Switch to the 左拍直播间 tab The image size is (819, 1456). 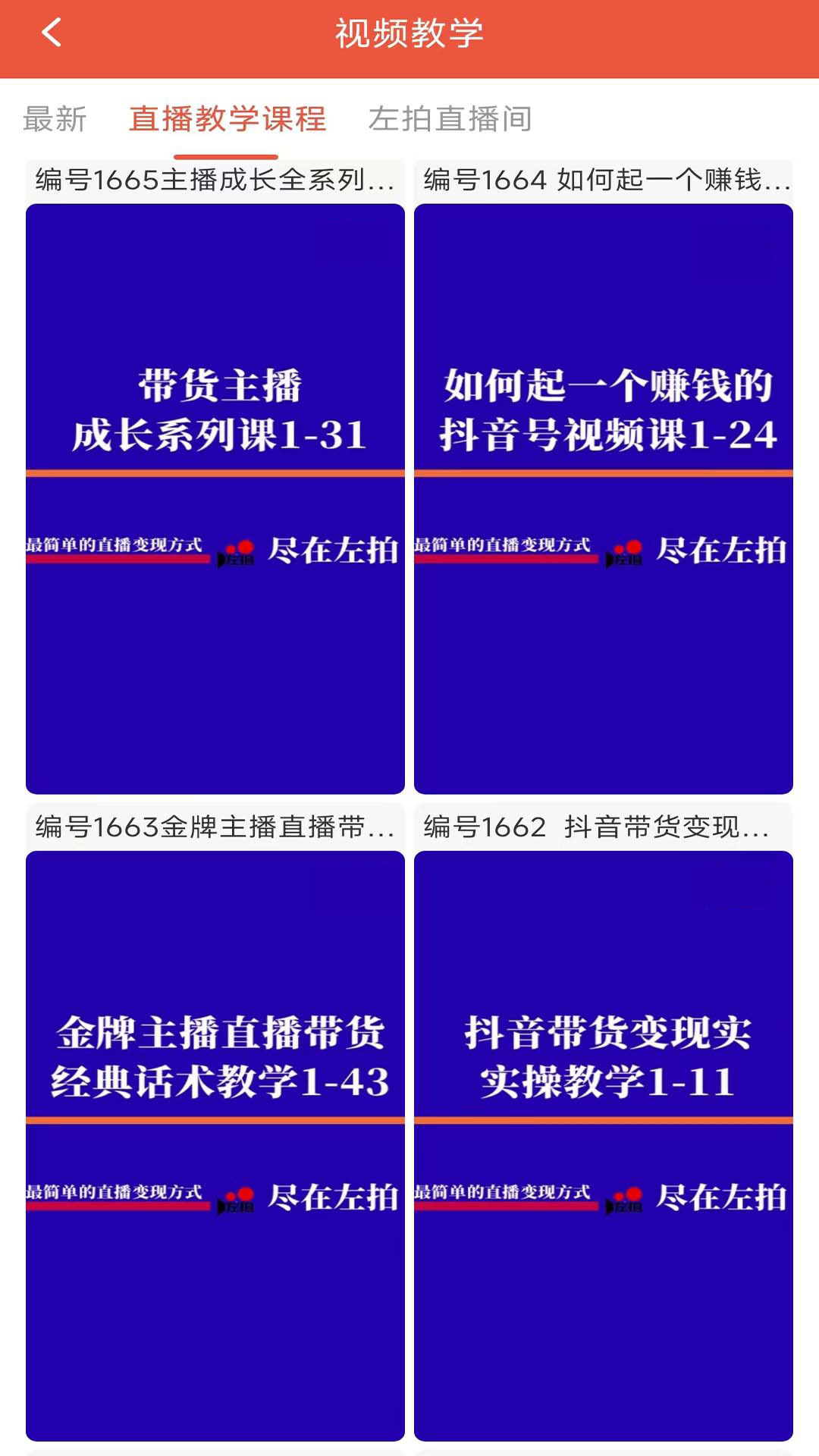(450, 119)
